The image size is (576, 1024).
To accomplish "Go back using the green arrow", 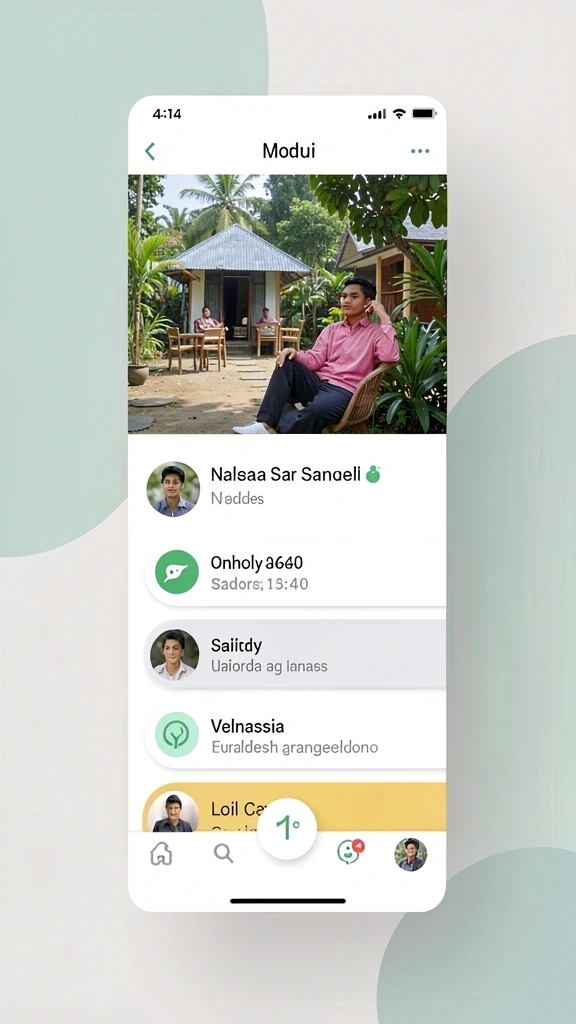I will coord(150,152).
